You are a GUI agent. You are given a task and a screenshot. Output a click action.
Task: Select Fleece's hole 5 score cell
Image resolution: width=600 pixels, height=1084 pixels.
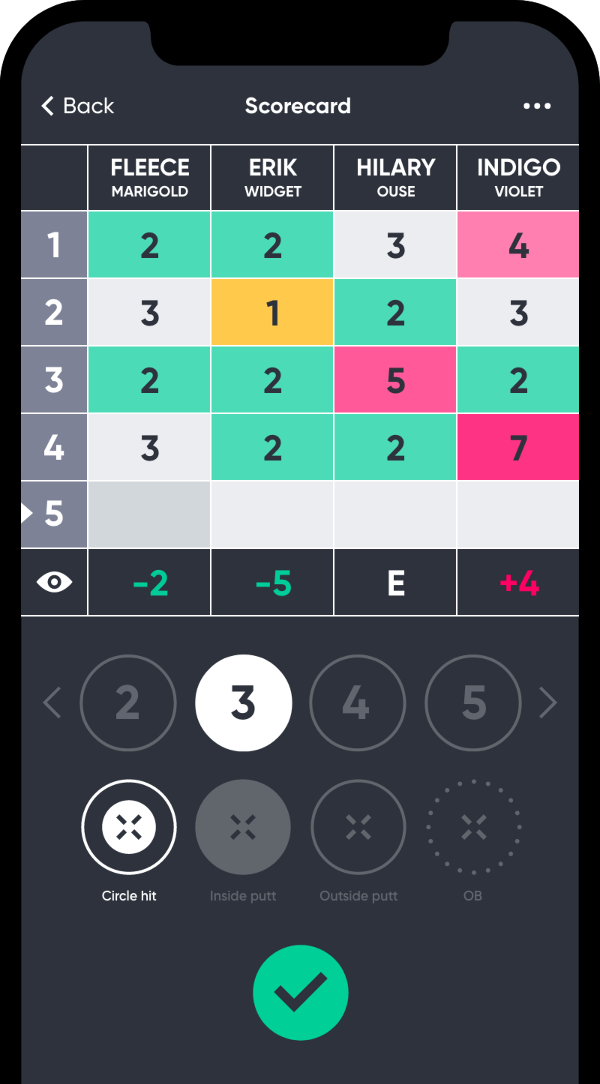(x=149, y=514)
